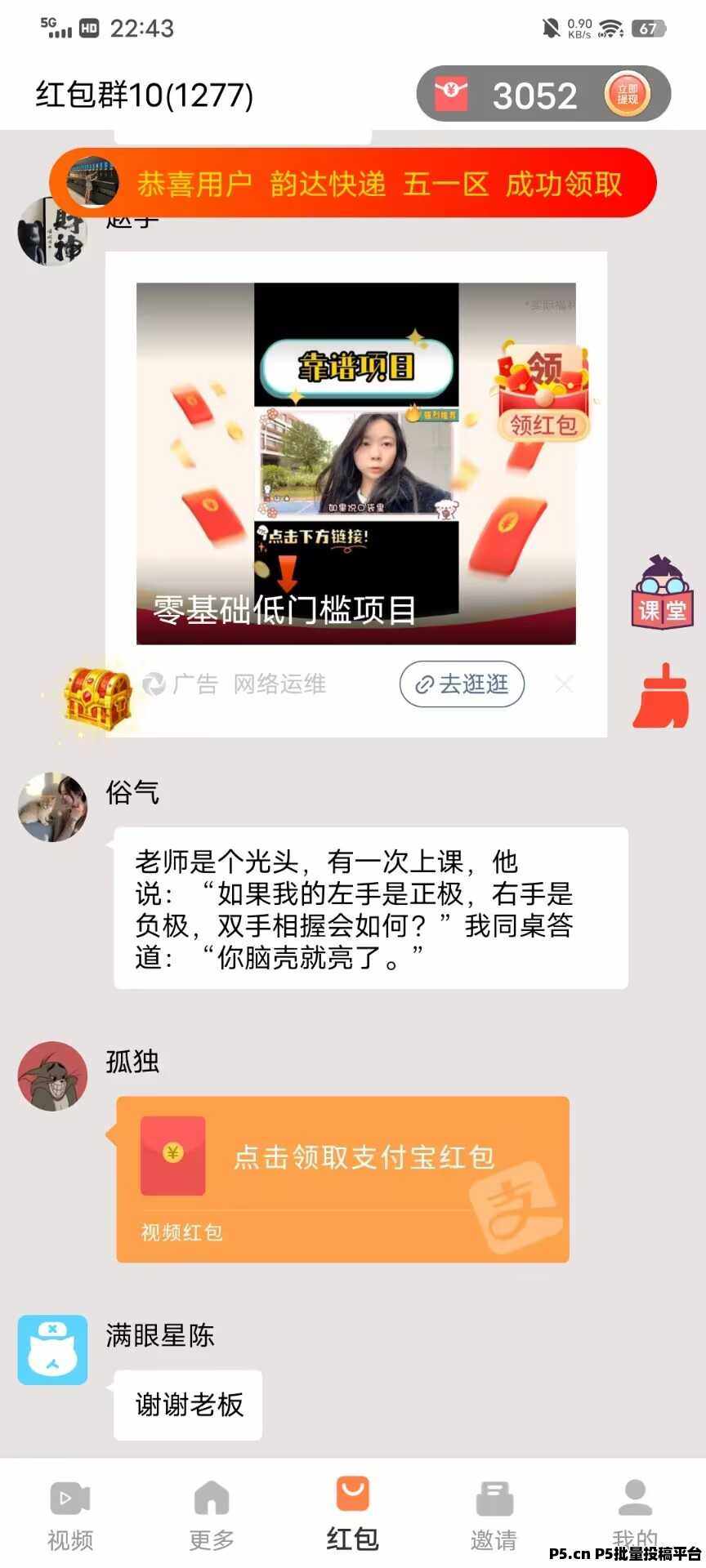Open the 我的 profile tab

pyautogui.click(x=635, y=1515)
